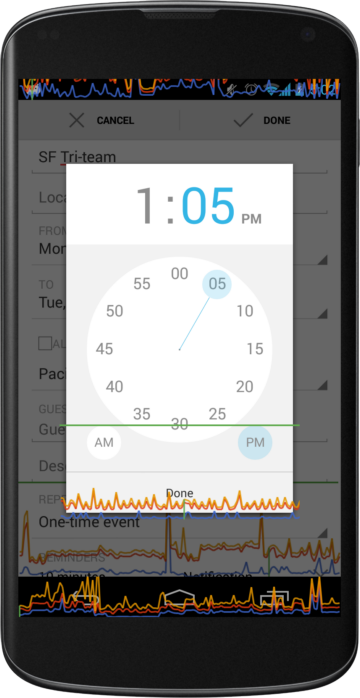360x698 pixels.
Task: Choose 10 minutes on the clock dial
Action: point(245,311)
